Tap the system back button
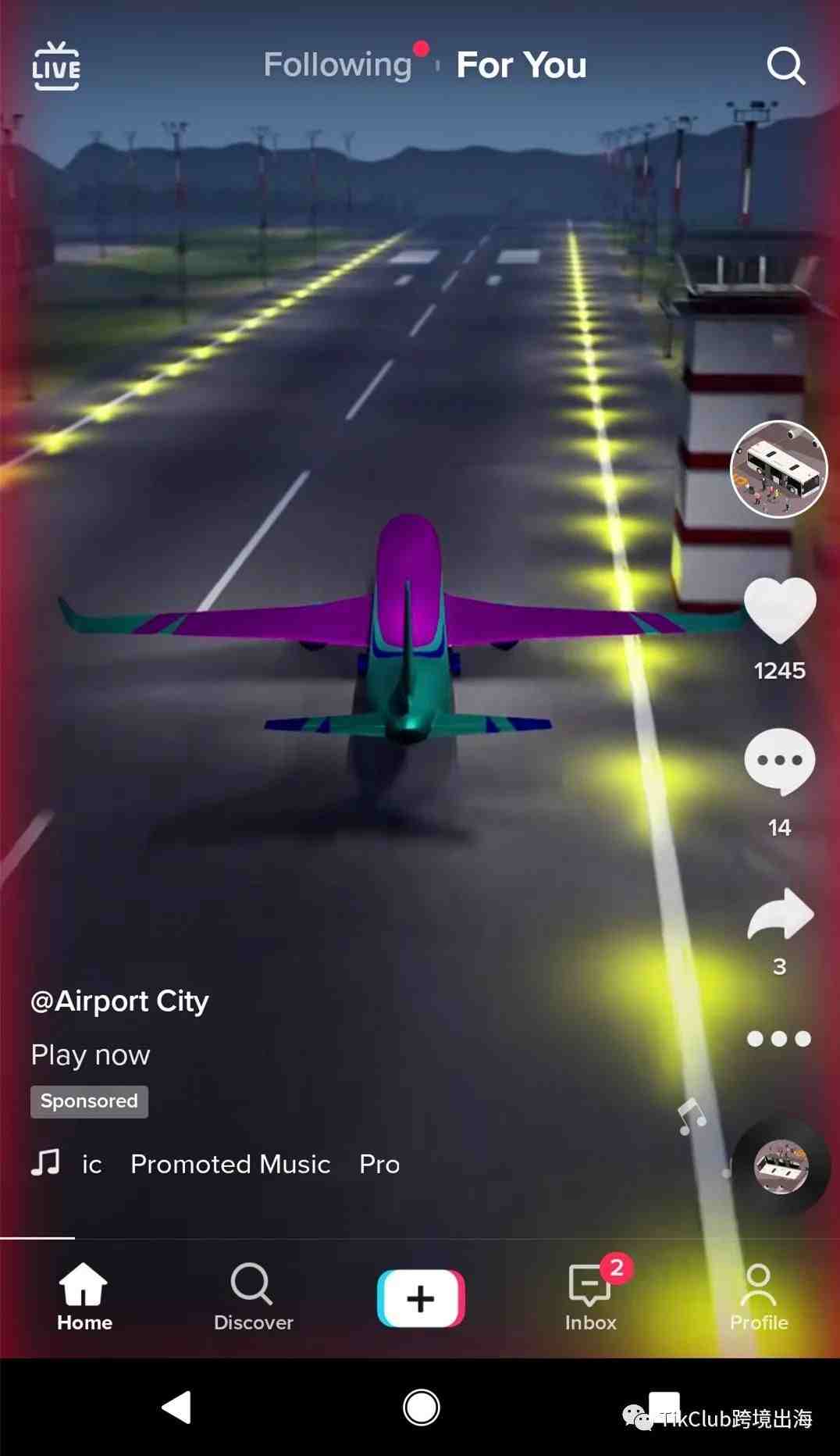The height and width of the screenshot is (1456, 840). (x=177, y=1408)
